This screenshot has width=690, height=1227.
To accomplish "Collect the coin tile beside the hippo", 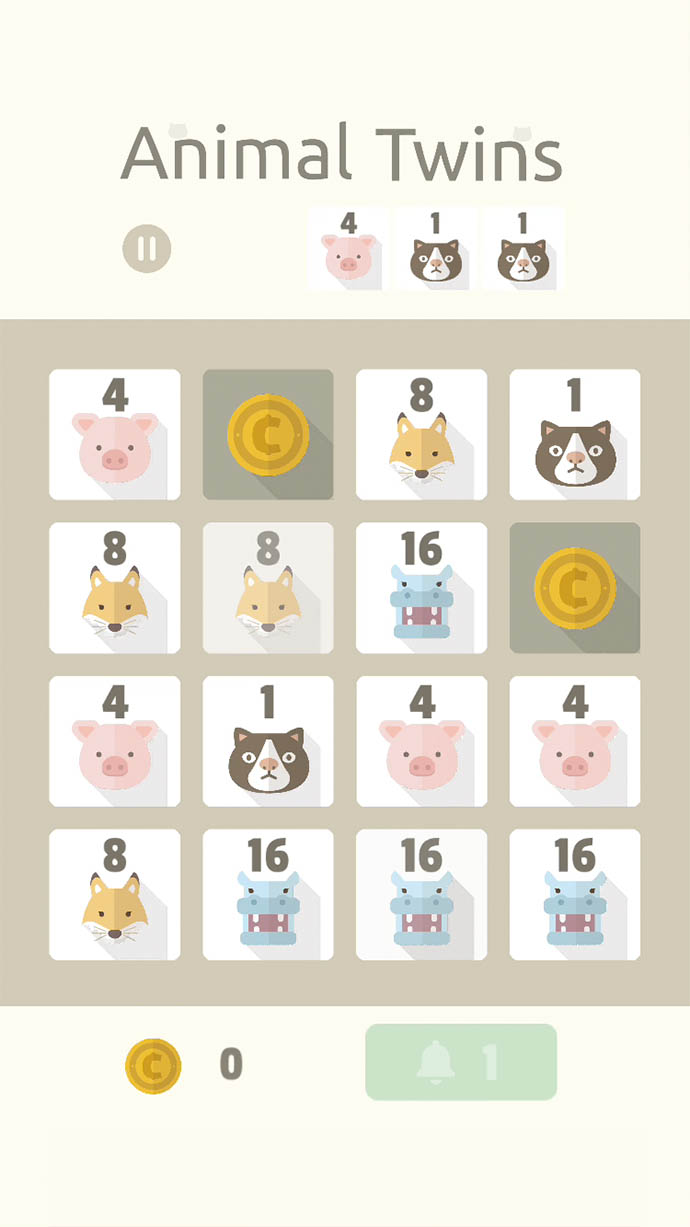I will point(575,588).
